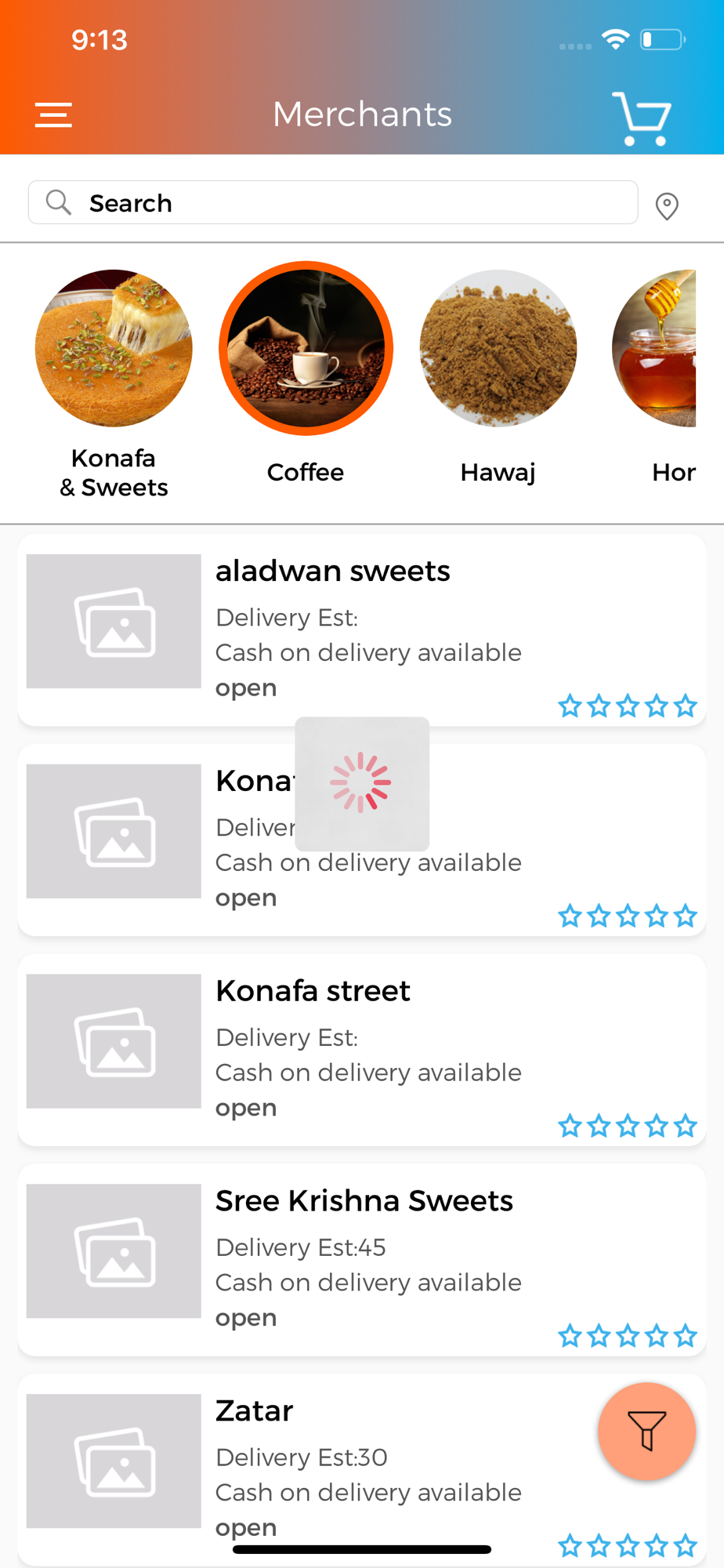Tap the floating filter button
Viewport: 724px width, 1568px height.
click(646, 1431)
